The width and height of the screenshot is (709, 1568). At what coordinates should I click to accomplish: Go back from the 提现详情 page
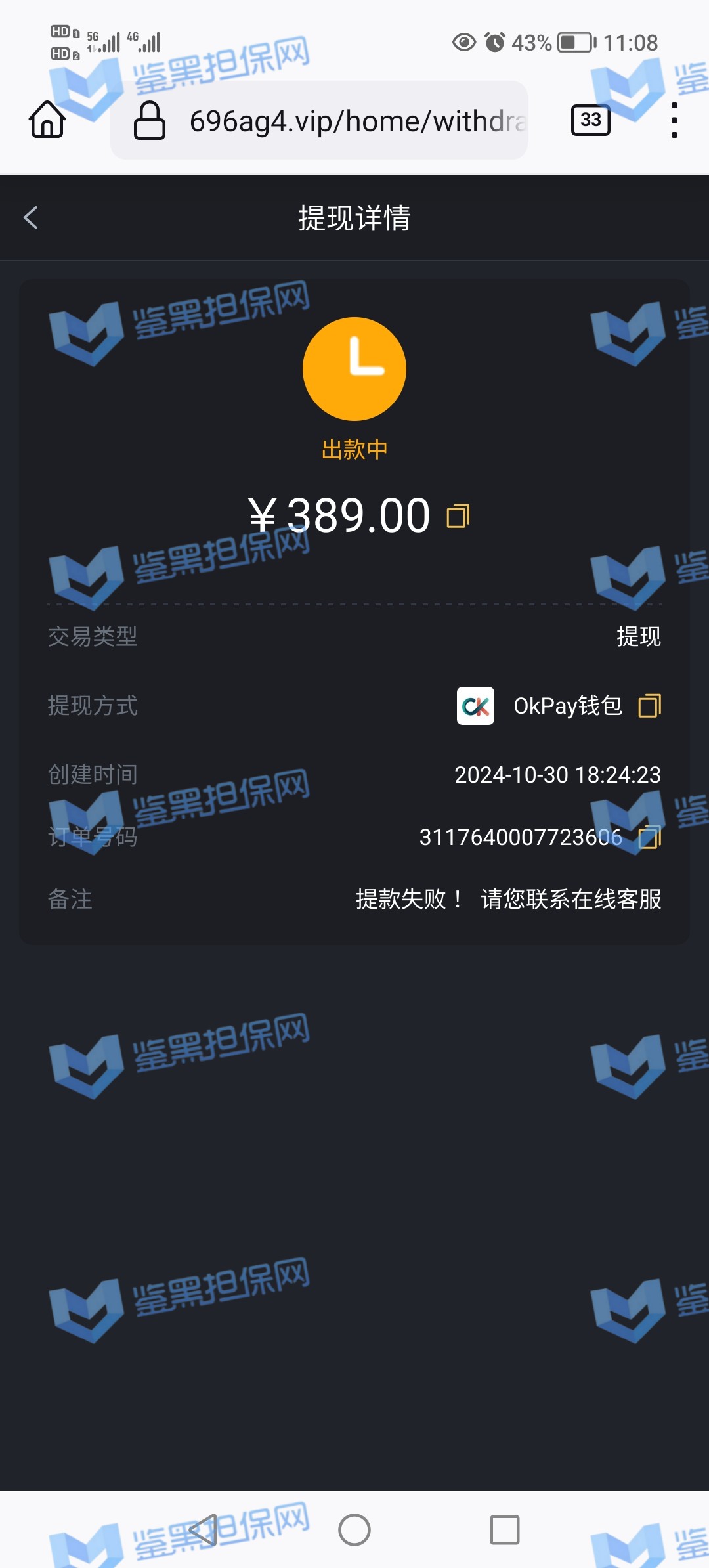click(x=31, y=218)
